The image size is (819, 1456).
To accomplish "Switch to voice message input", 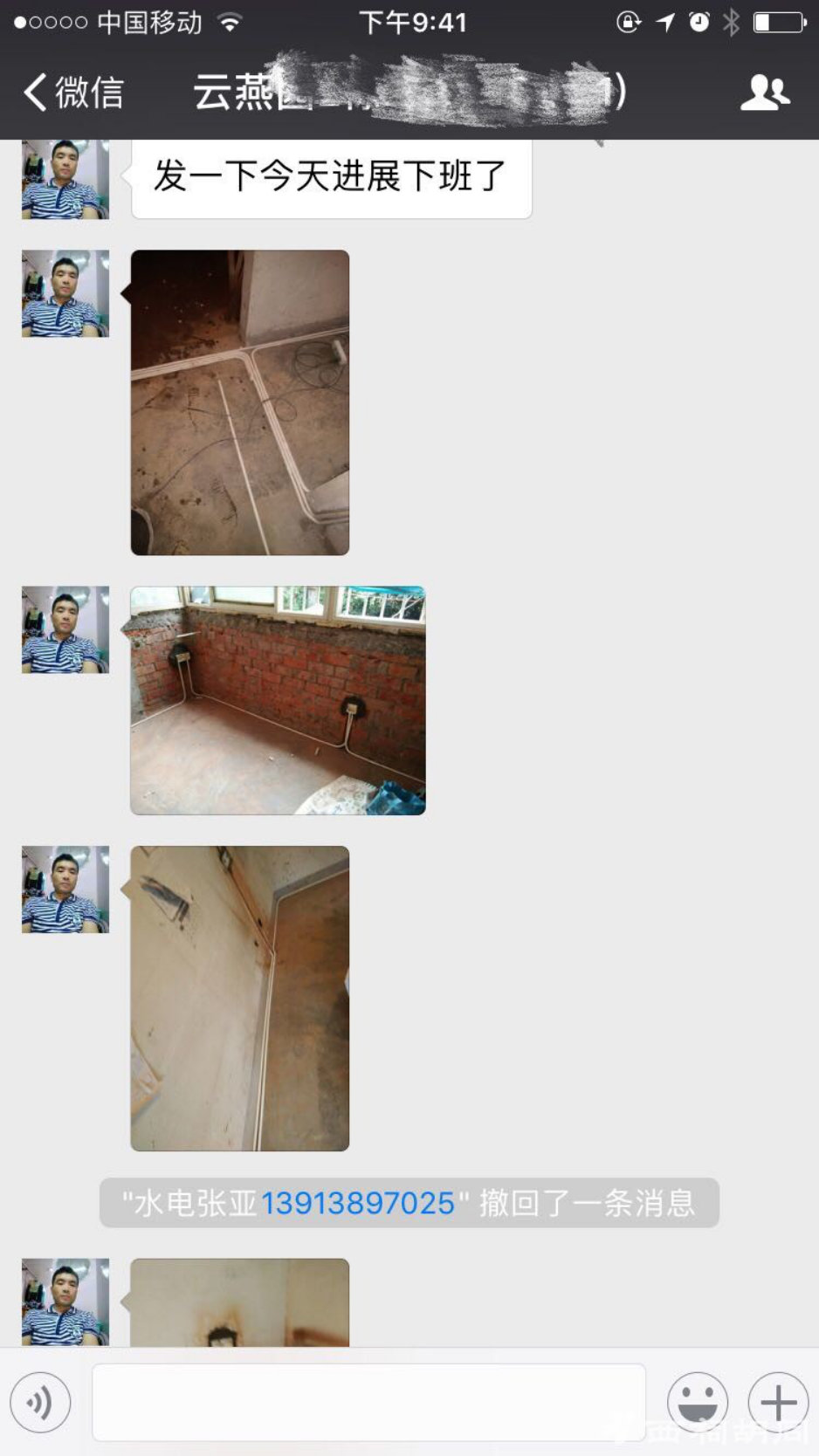I will (40, 1402).
